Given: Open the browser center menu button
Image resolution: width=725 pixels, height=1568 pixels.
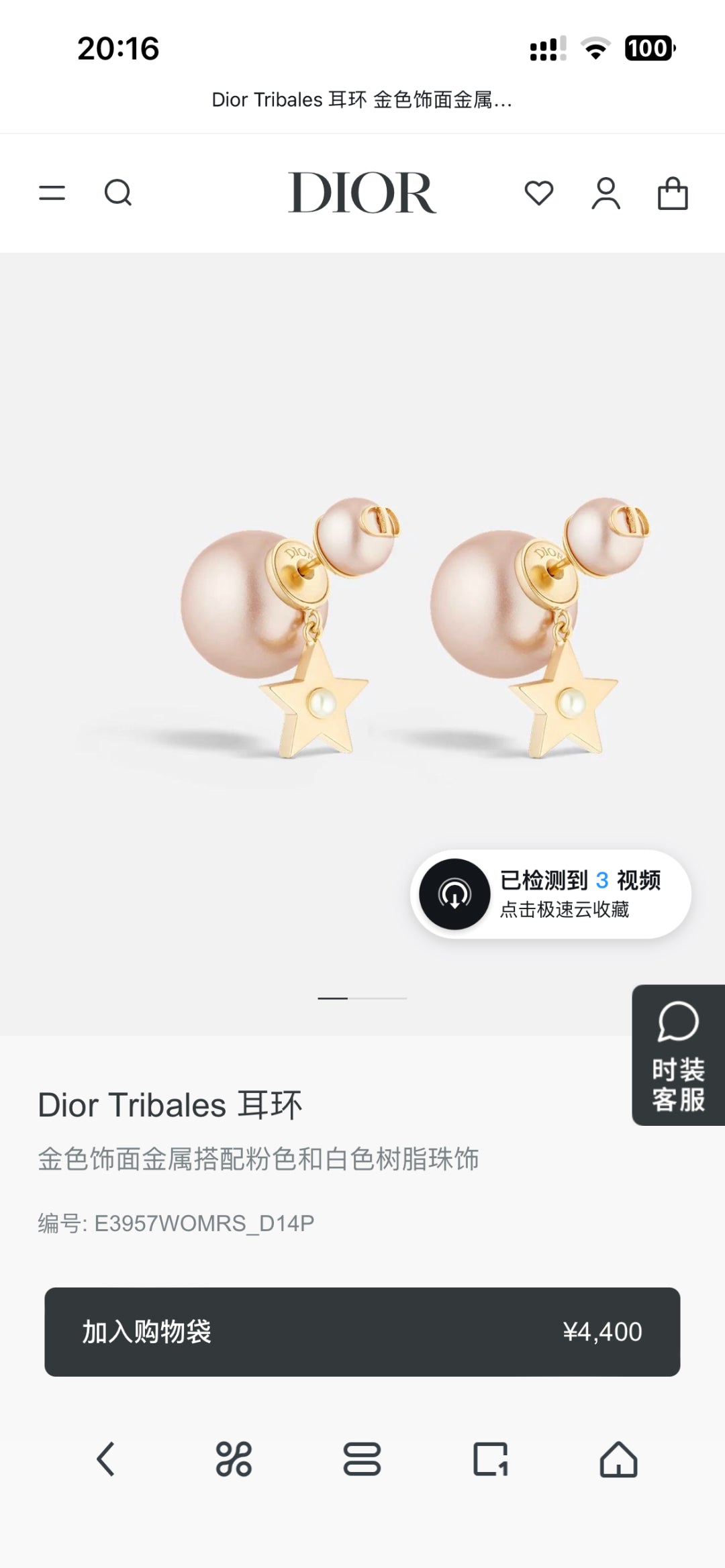Looking at the screenshot, I should click(x=362, y=1459).
